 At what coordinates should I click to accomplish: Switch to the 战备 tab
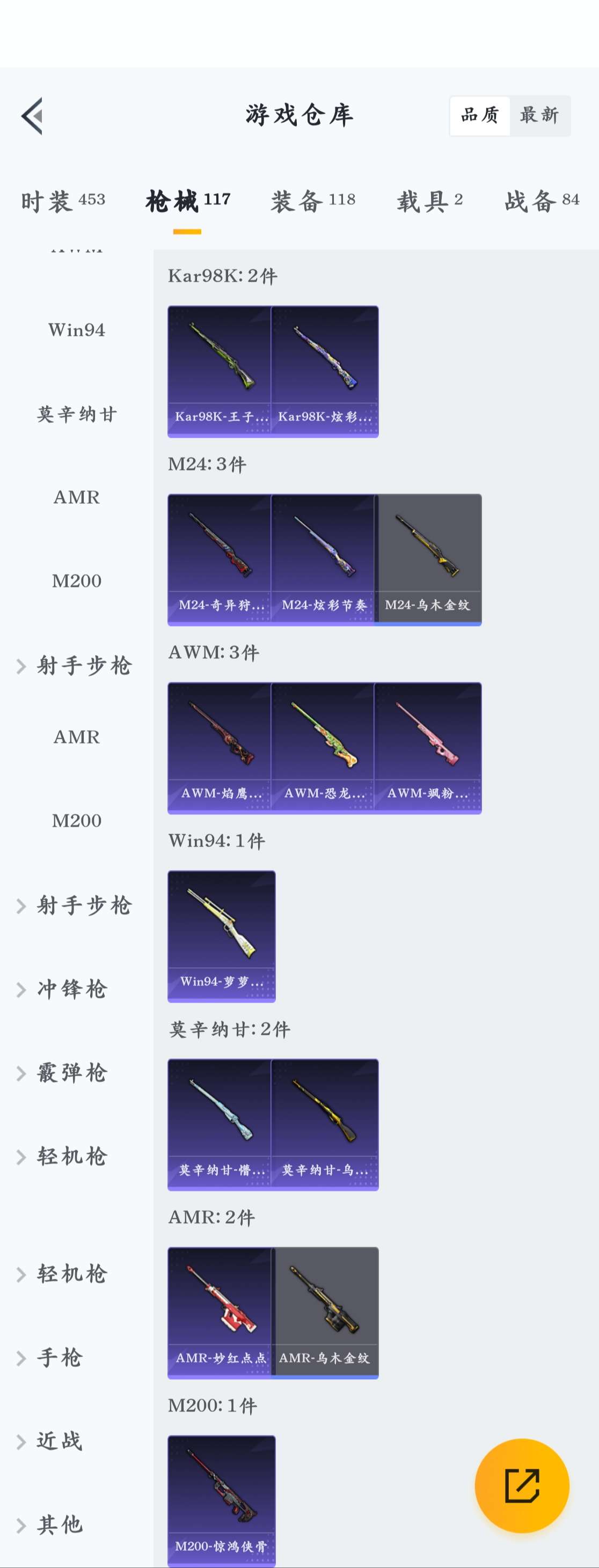pos(541,200)
